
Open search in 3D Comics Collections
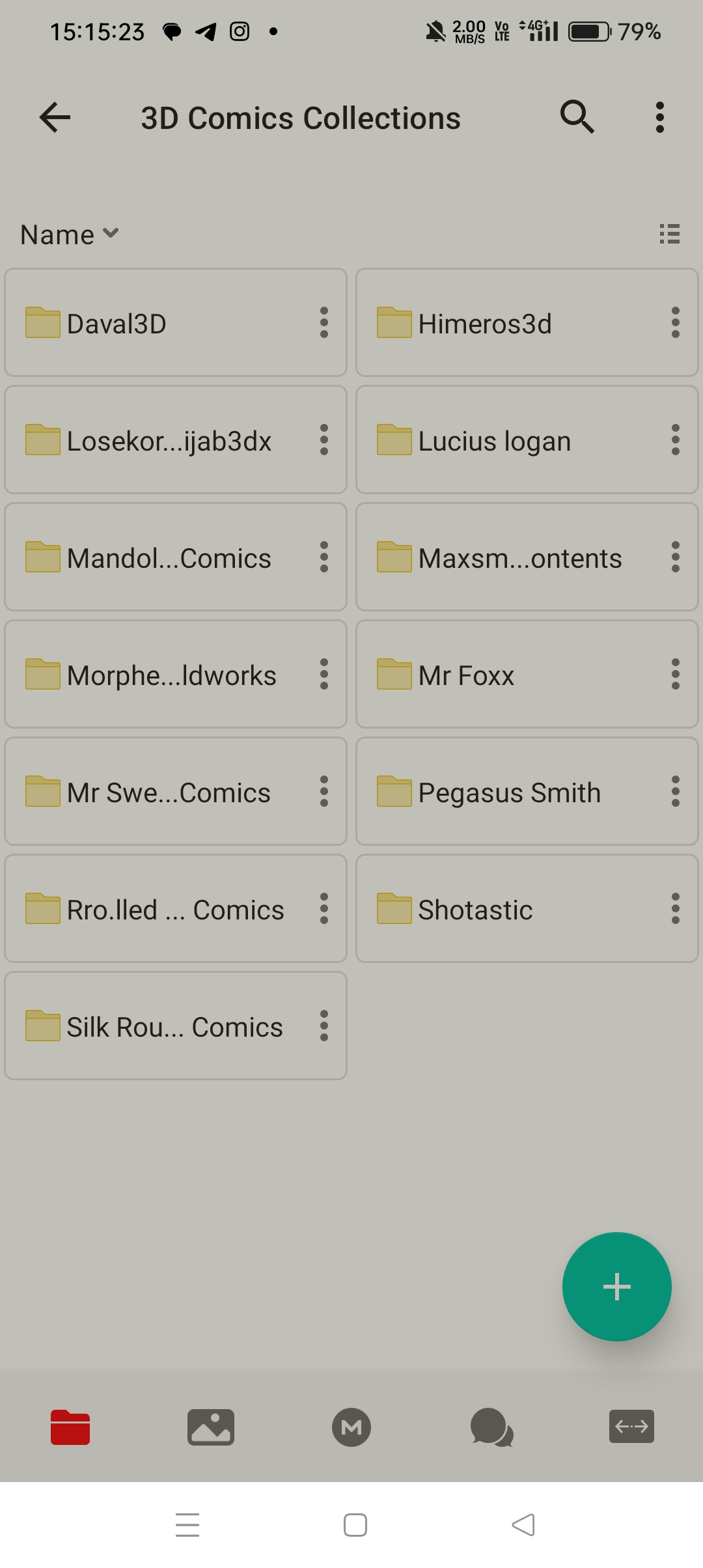point(577,117)
